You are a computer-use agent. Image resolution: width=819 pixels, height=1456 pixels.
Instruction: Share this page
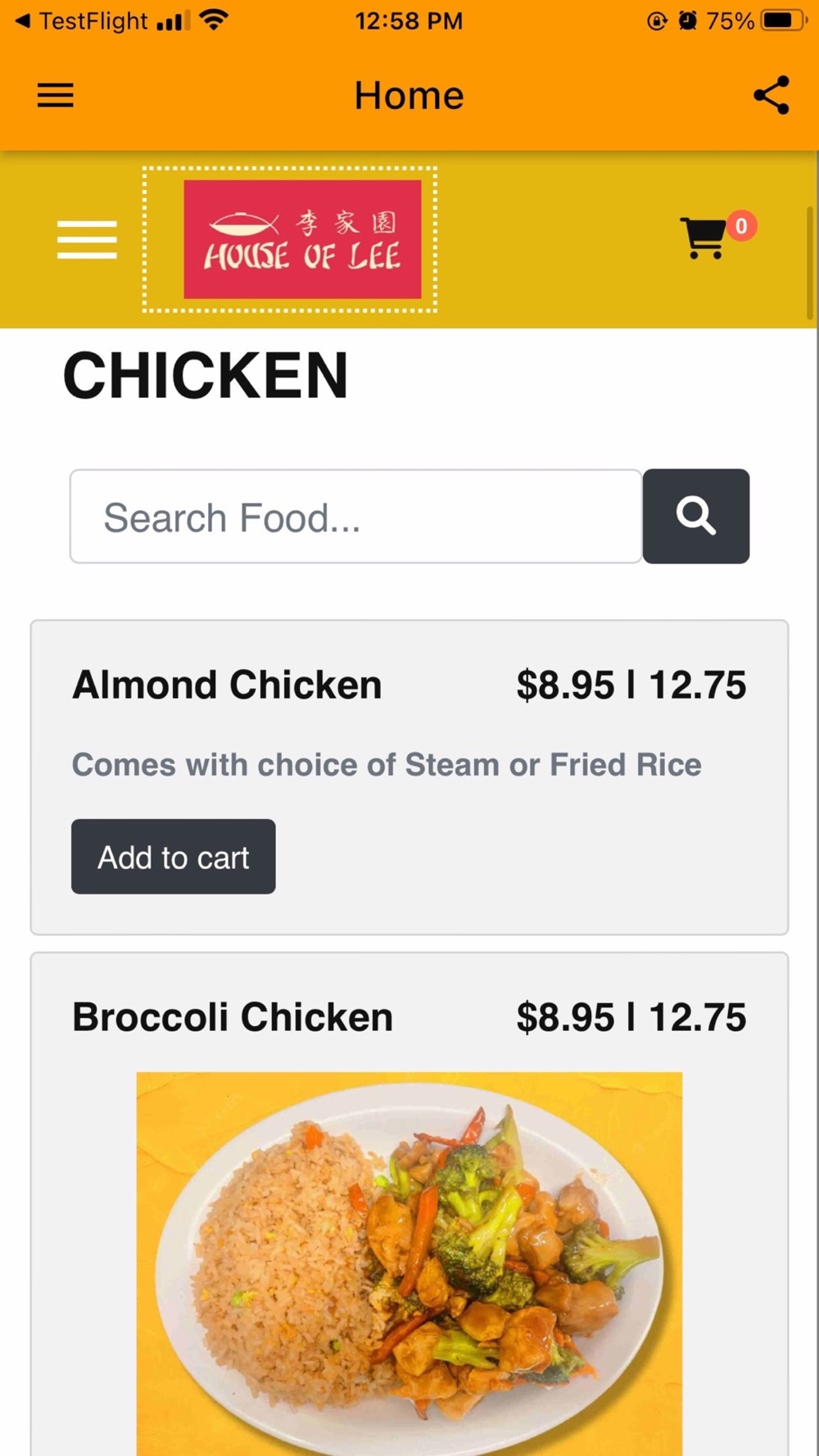tap(771, 95)
